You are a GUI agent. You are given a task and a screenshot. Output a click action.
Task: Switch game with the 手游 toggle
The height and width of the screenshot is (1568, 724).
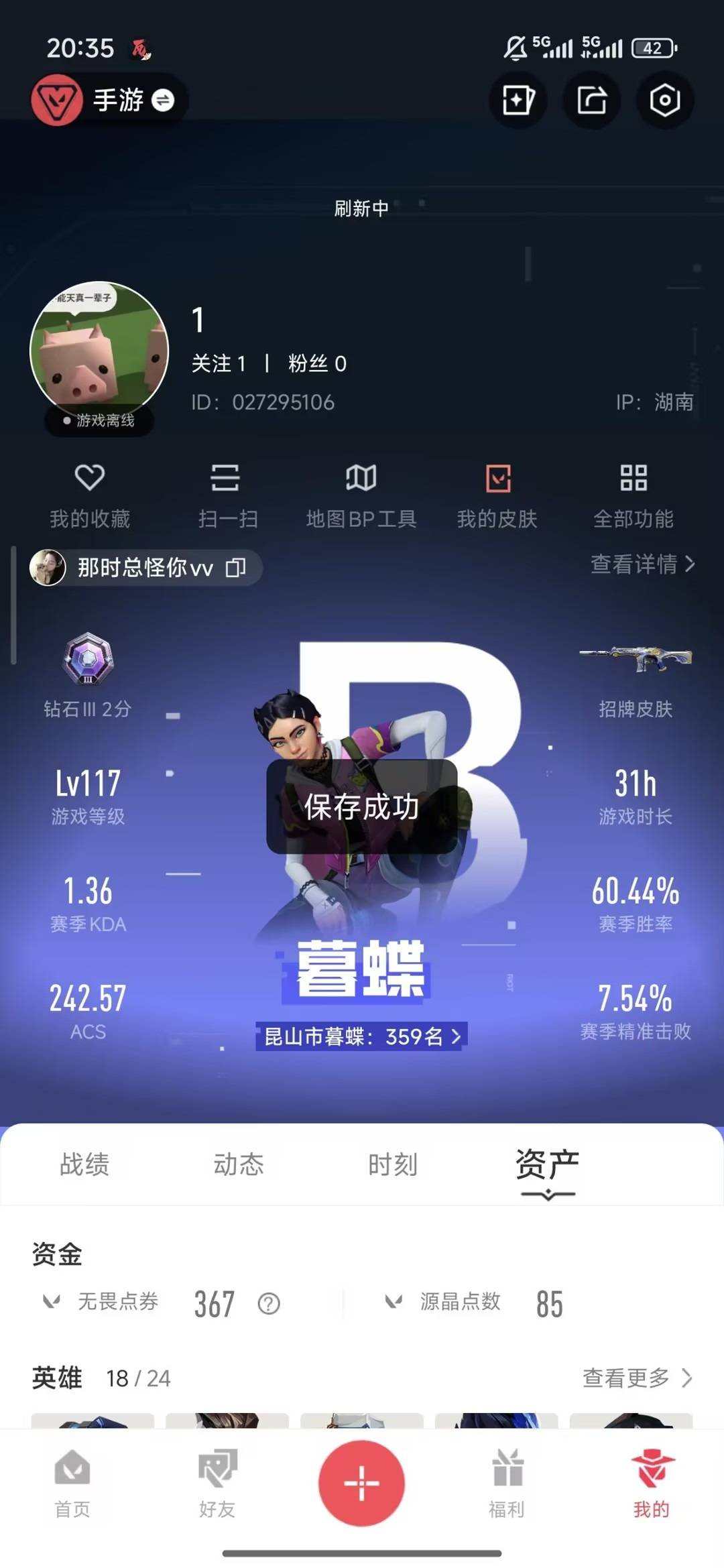pos(160,99)
